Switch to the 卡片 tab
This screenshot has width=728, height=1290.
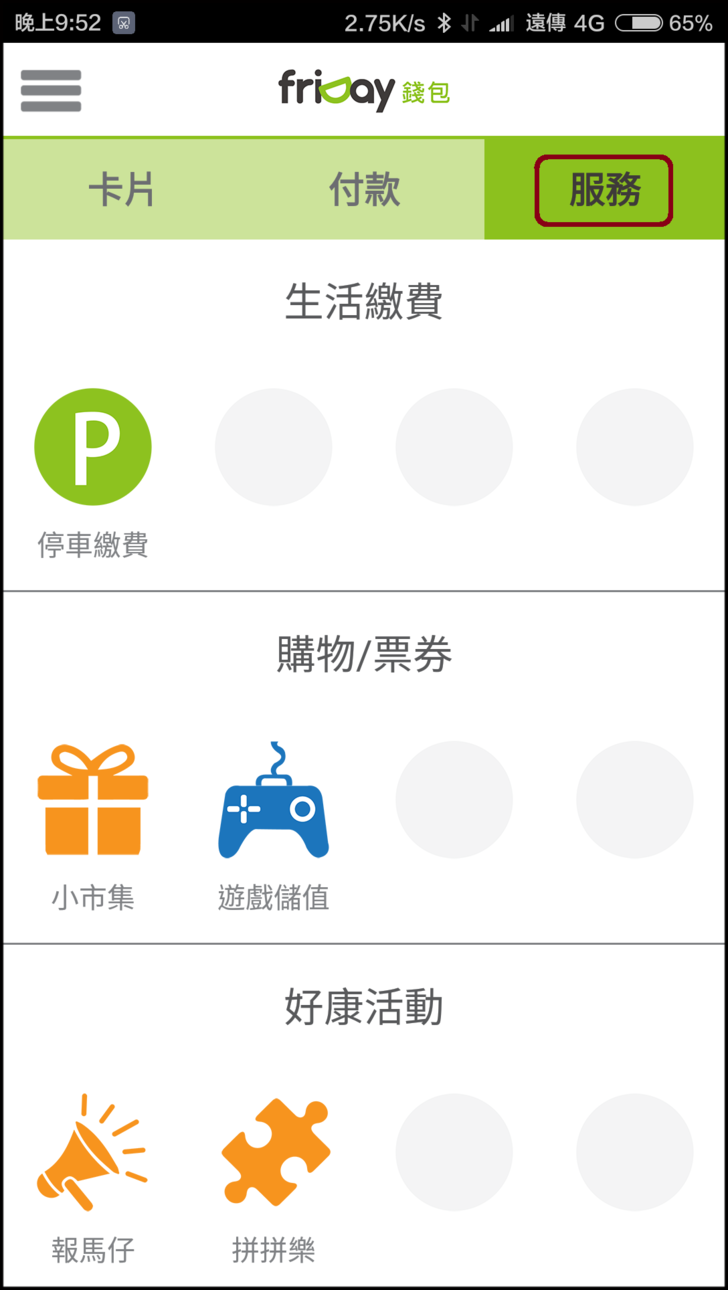122,189
